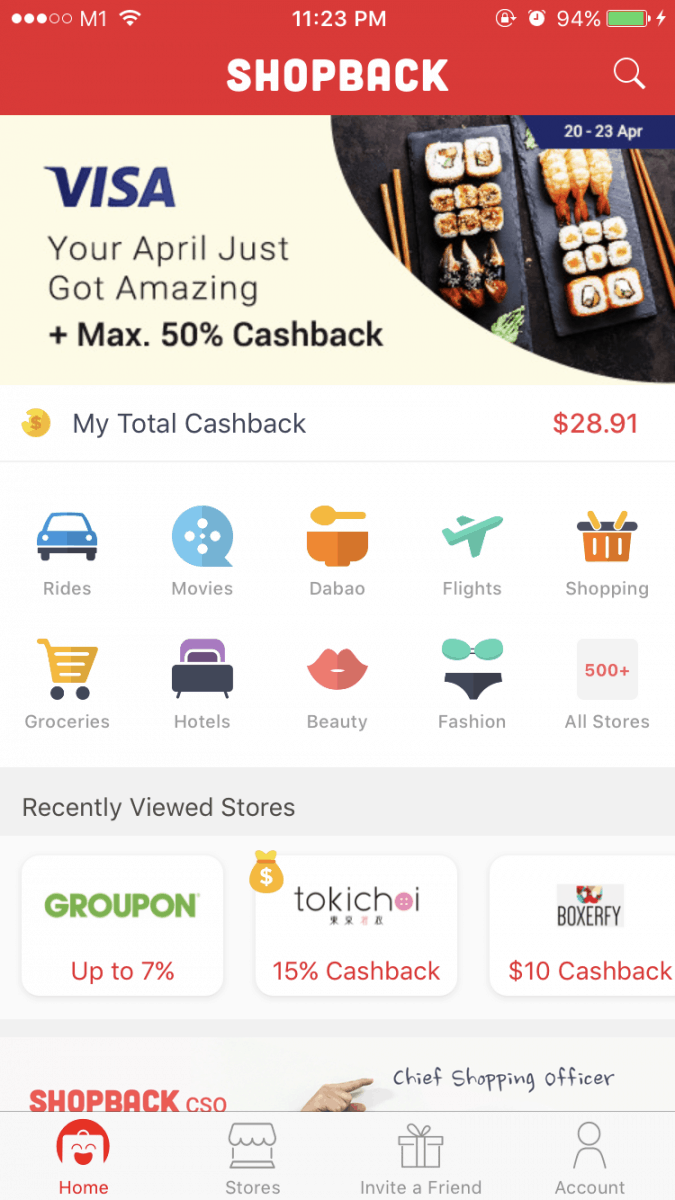Go to the Groceries category
The image size is (675, 1200).
coord(67,684)
